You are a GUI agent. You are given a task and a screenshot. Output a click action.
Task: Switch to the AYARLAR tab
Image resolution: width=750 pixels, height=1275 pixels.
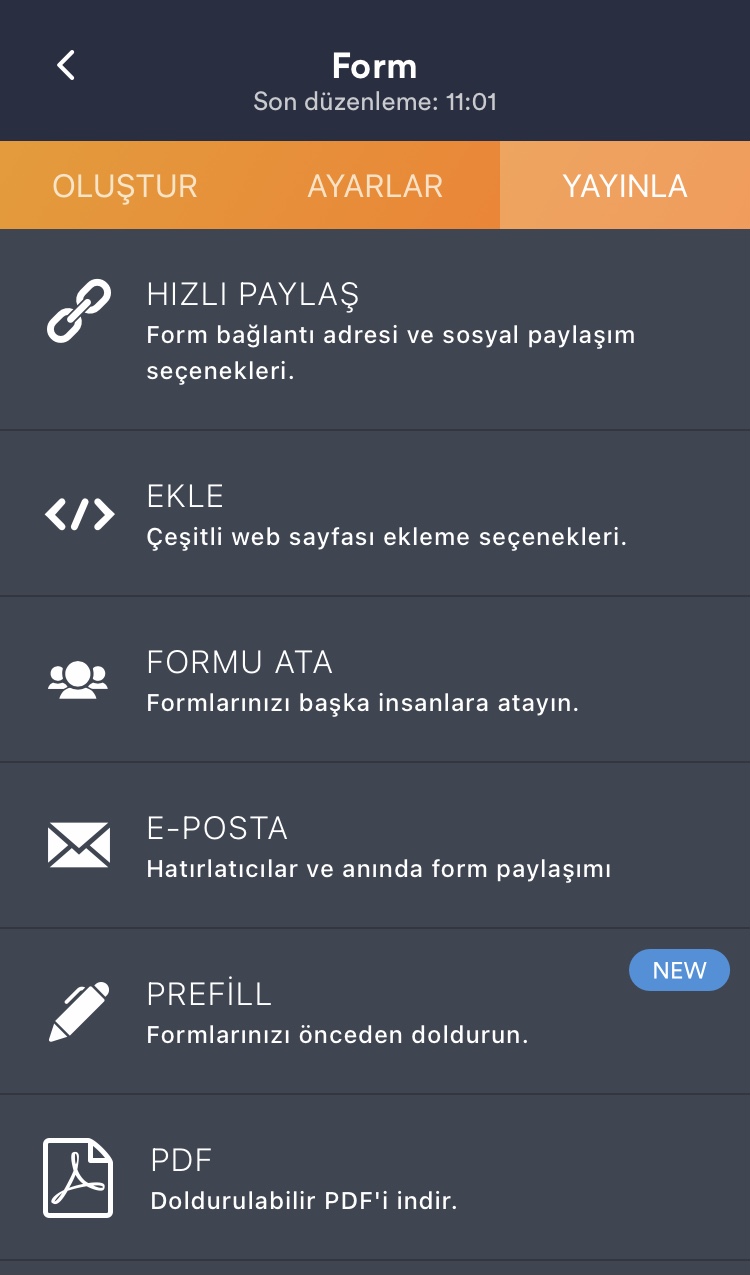(x=375, y=186)
